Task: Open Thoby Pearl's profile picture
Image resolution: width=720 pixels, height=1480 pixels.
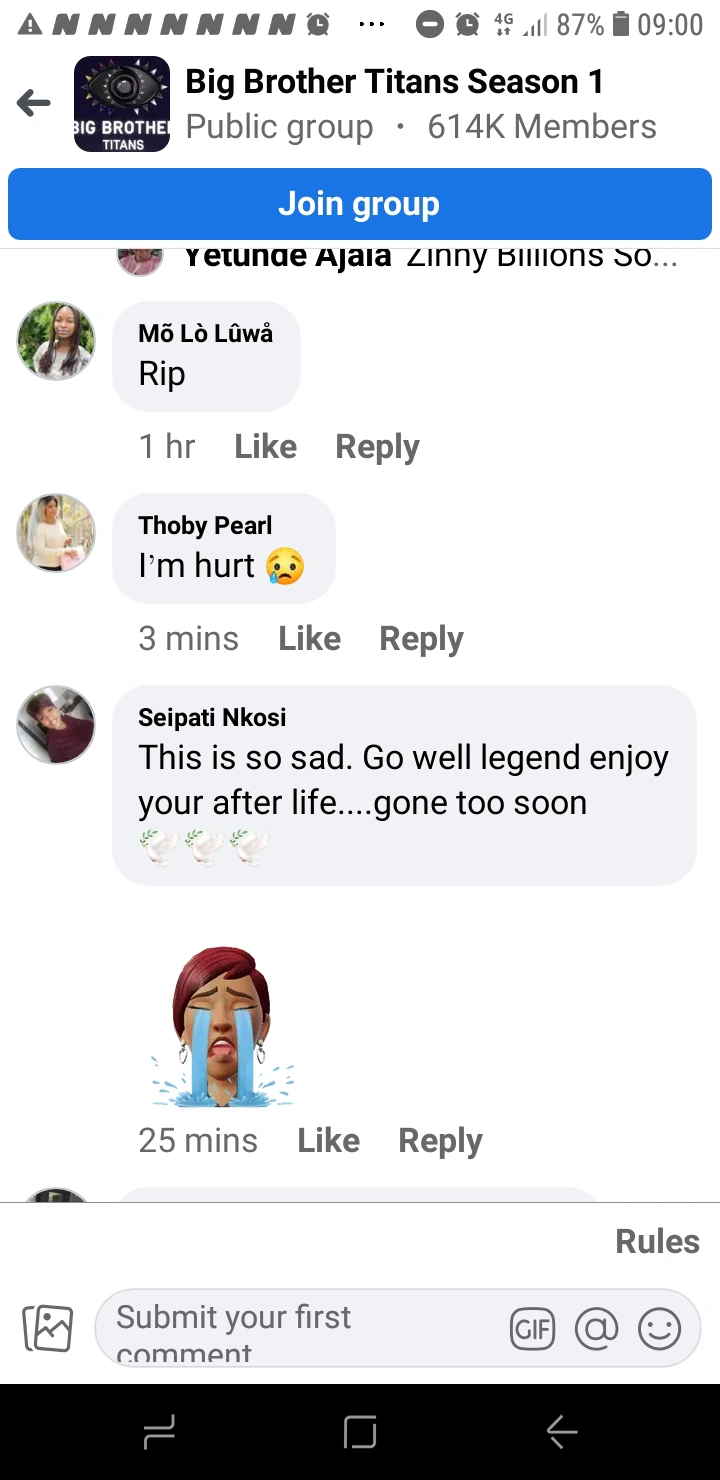Action: point(56,533)
